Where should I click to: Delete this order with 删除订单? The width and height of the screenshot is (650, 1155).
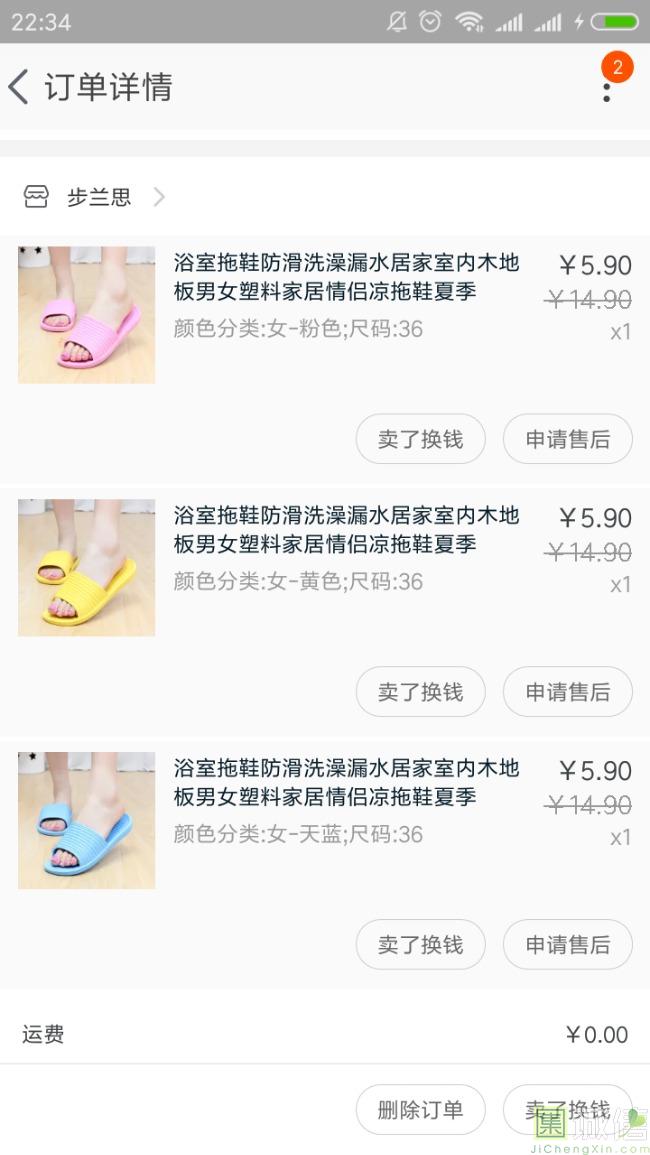(420, 1109)
